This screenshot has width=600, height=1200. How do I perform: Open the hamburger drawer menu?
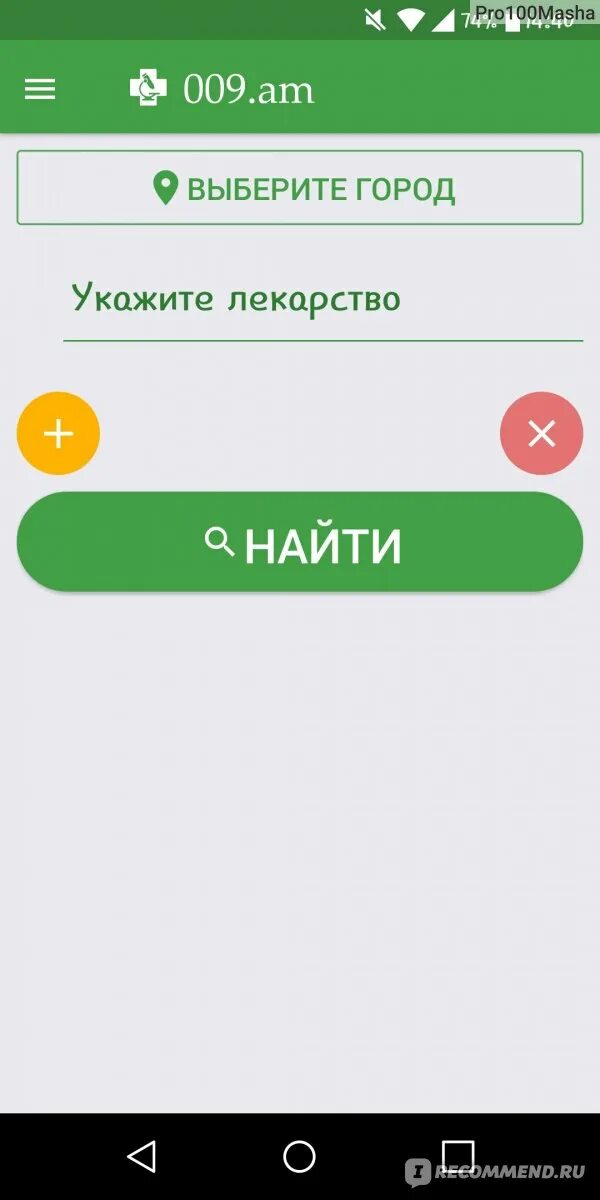click(40, 90)
